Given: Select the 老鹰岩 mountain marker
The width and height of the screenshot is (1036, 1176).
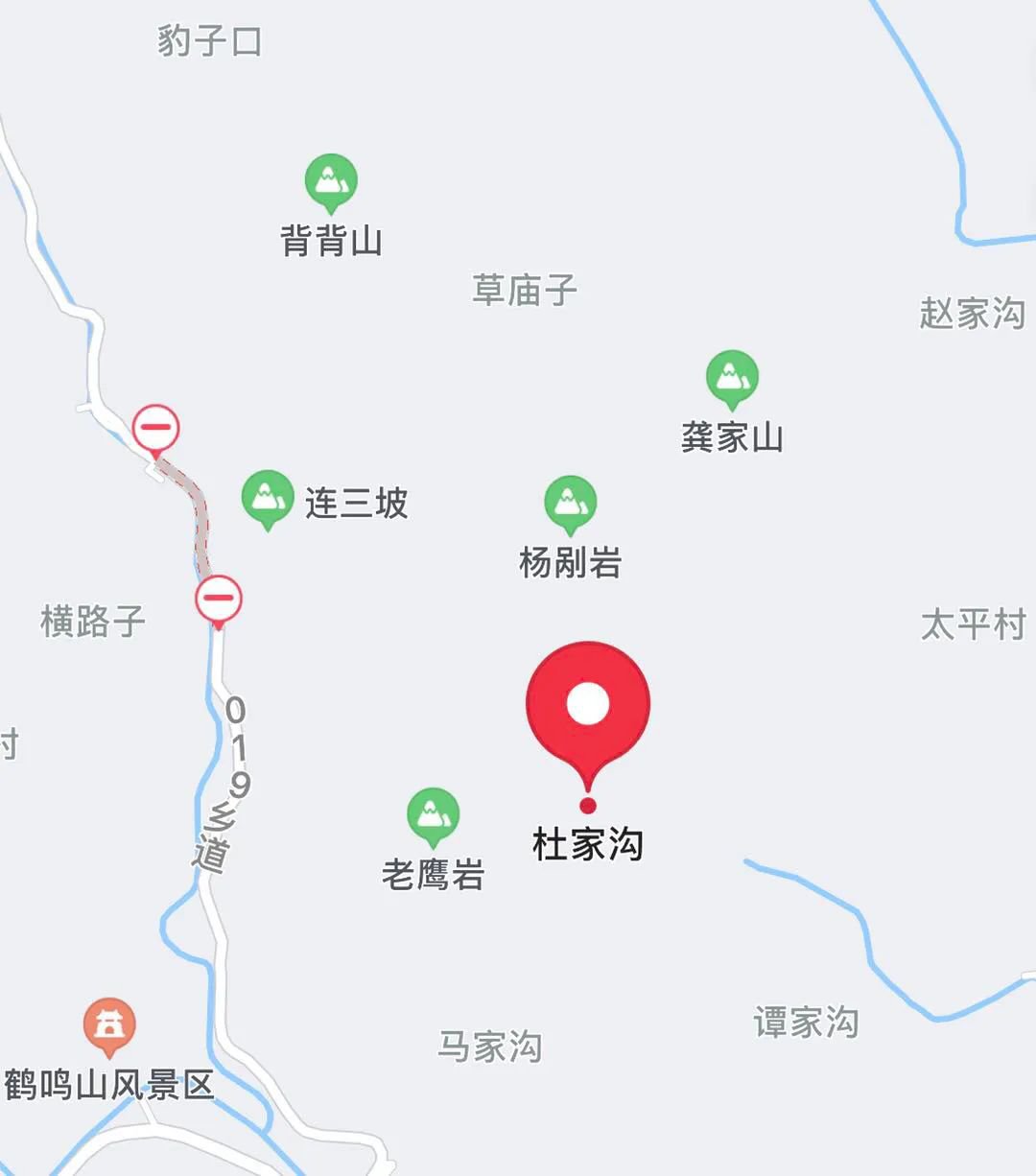Looking at the screenshot, I should (x=433, y=815).
